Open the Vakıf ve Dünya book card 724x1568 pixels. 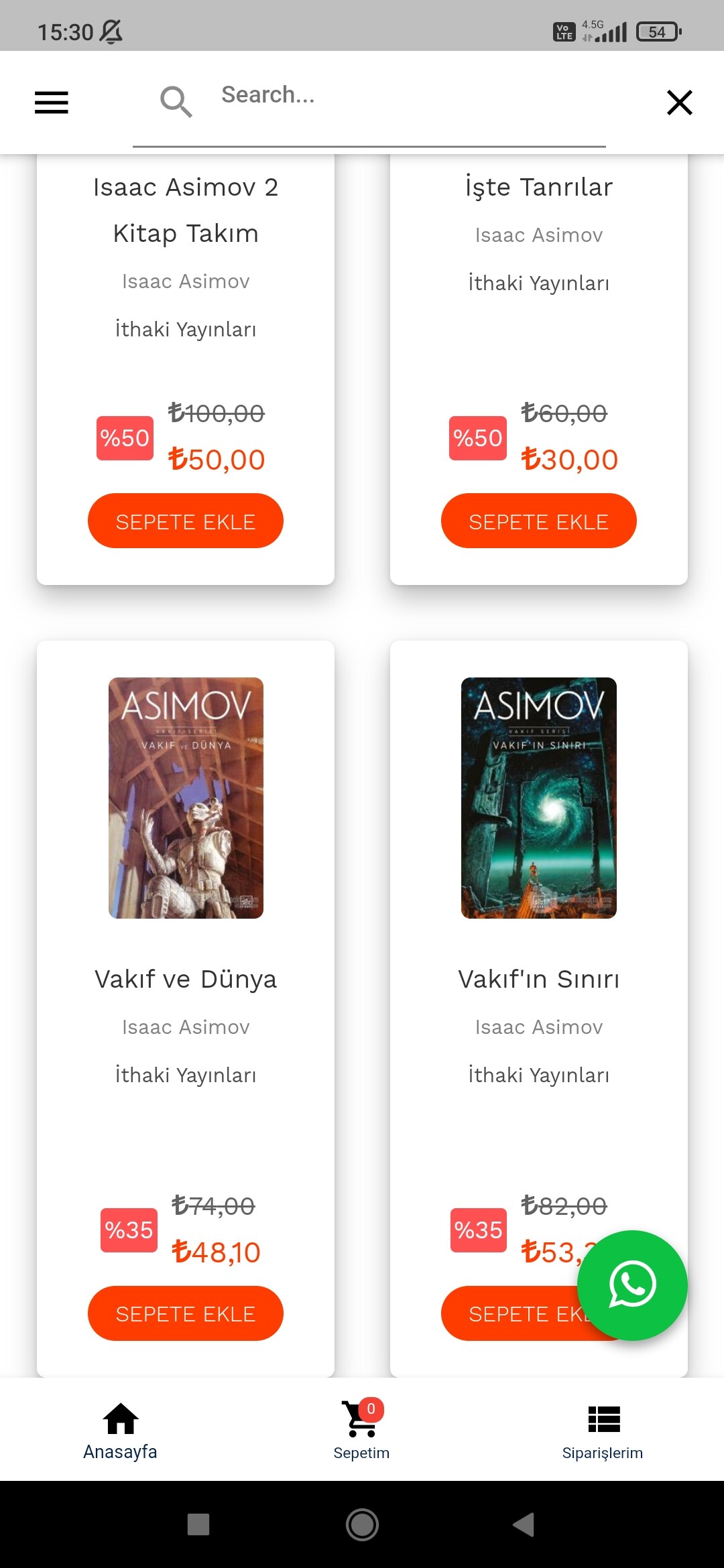186,797
